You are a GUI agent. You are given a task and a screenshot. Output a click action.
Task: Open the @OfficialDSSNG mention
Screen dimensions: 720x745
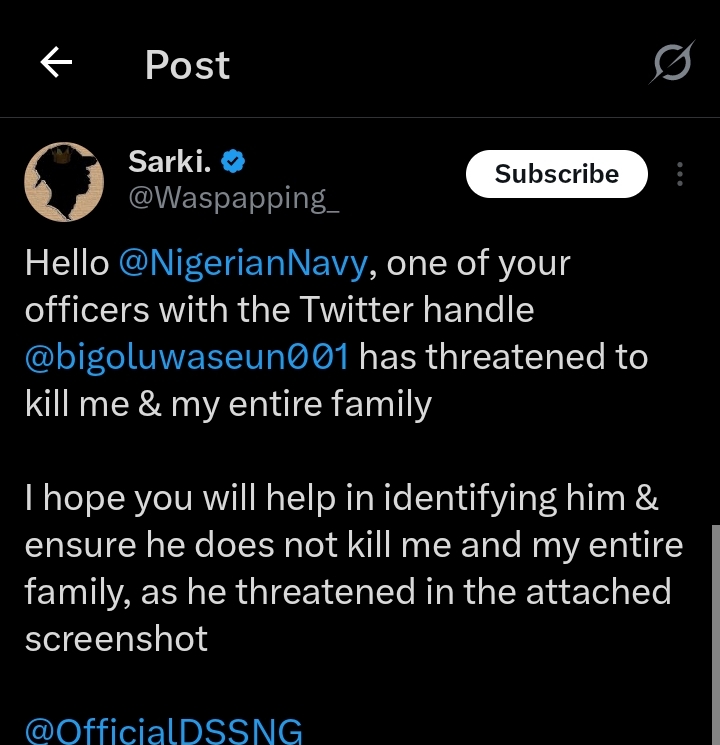(x=164, y=729)
